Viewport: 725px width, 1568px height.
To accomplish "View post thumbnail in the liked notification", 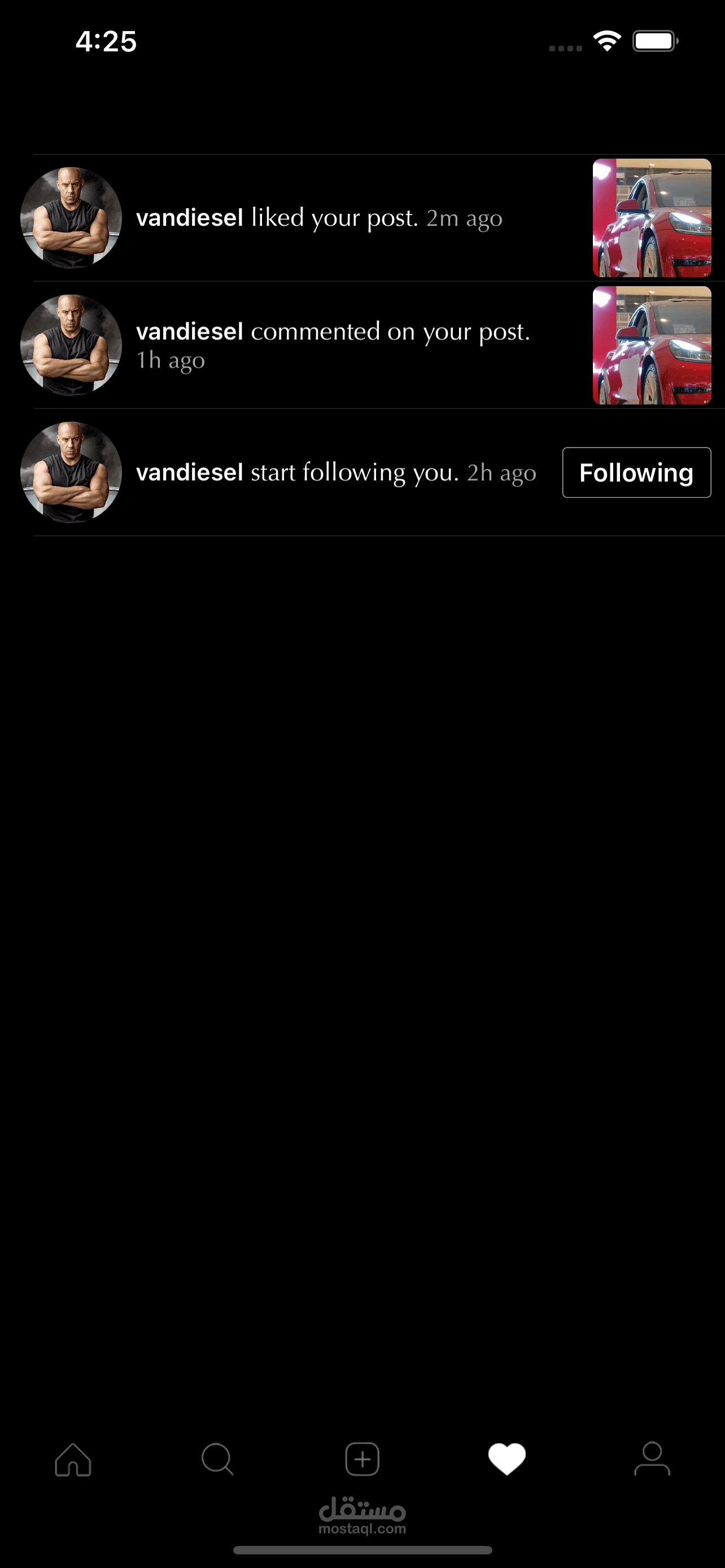I will click(x=652, y=218).
